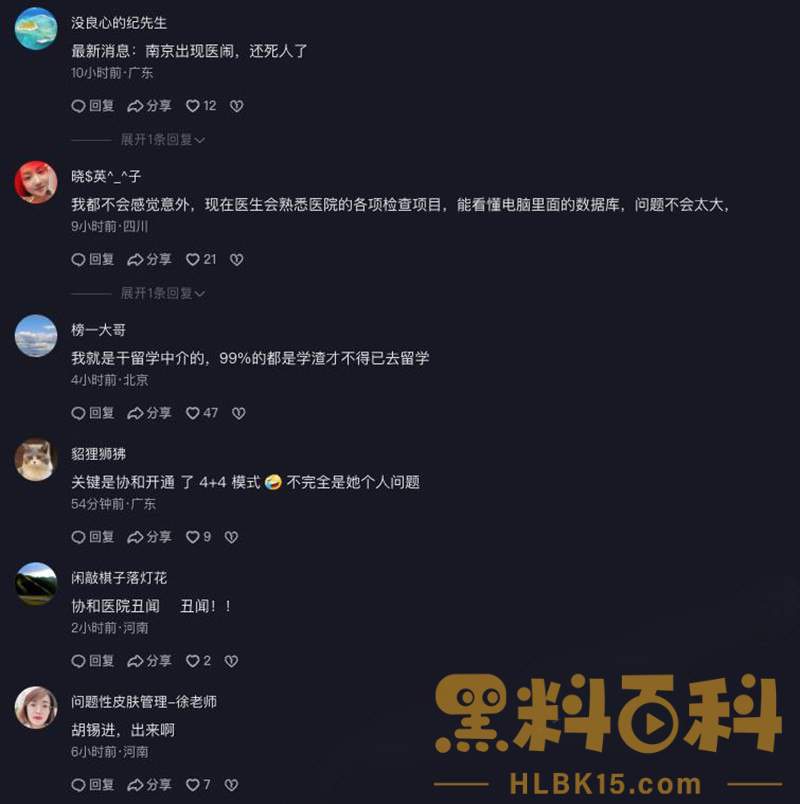Like the comment by 晓$英^_^子

click(x=193, y=259)
